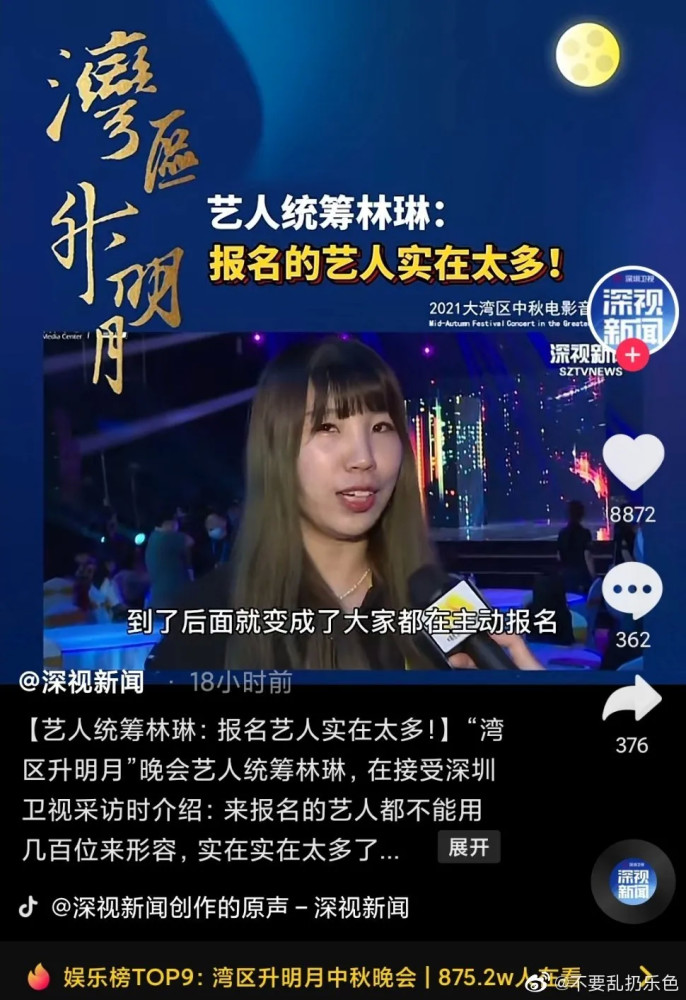
Task: Like this video with the heart icon
Action: (633, 463)
